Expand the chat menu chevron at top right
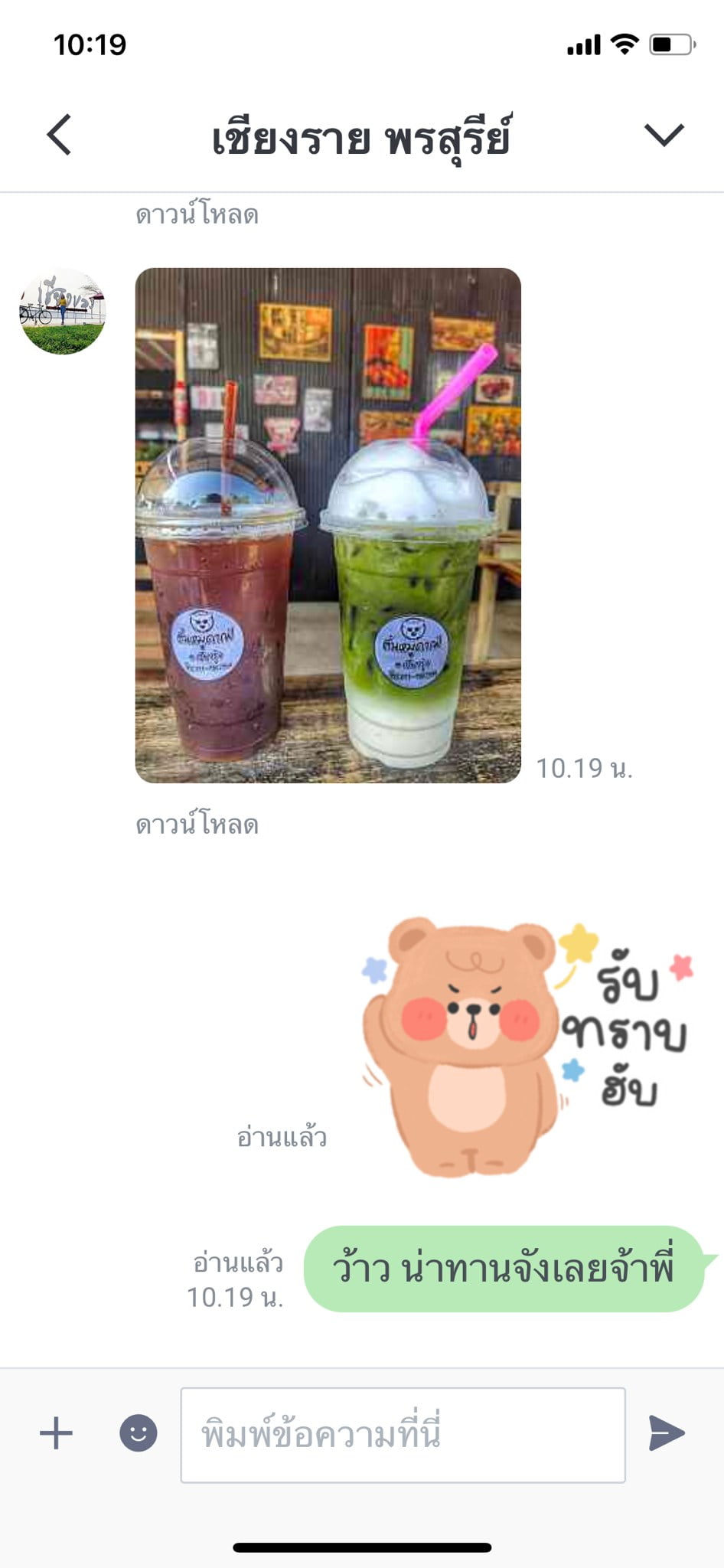 click(x=664, y=135)
